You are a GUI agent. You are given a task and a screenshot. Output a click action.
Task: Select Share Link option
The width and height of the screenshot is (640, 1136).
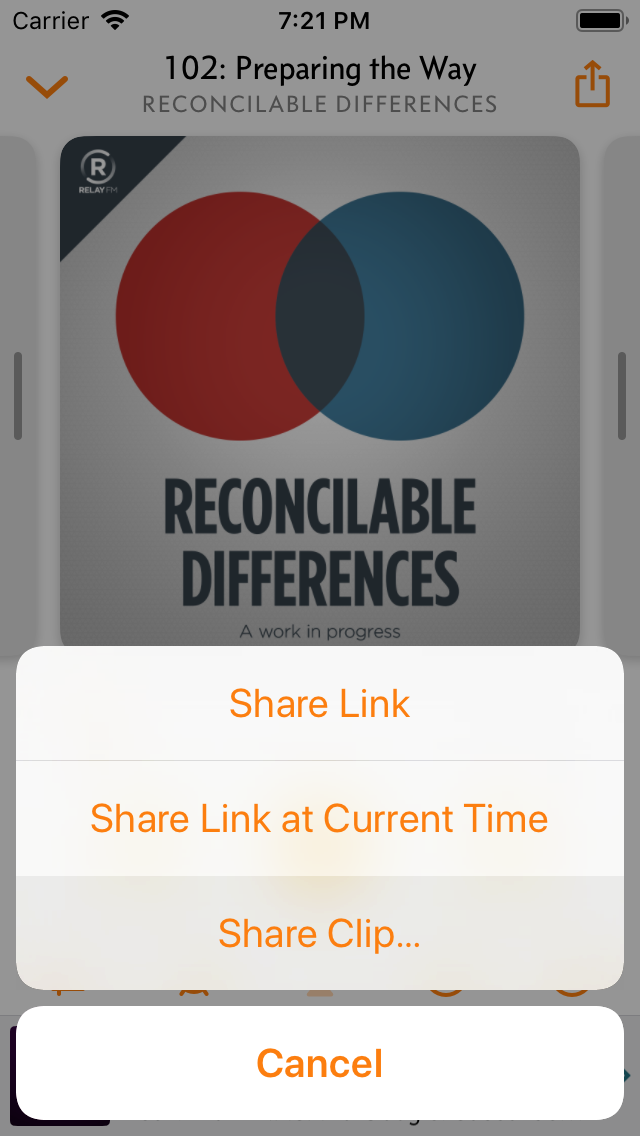point(320,703)
